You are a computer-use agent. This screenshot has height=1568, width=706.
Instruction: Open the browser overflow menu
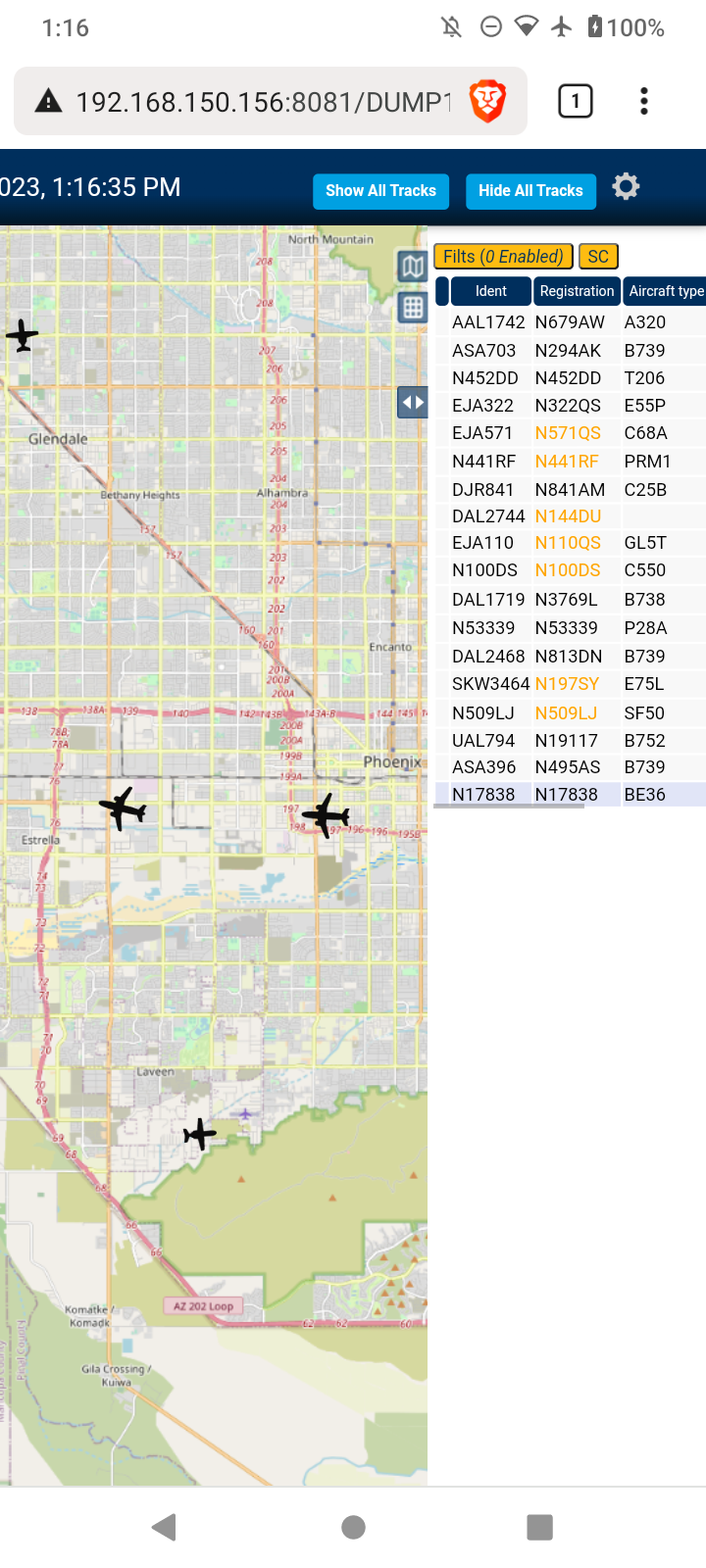click(x=644, y=101)
